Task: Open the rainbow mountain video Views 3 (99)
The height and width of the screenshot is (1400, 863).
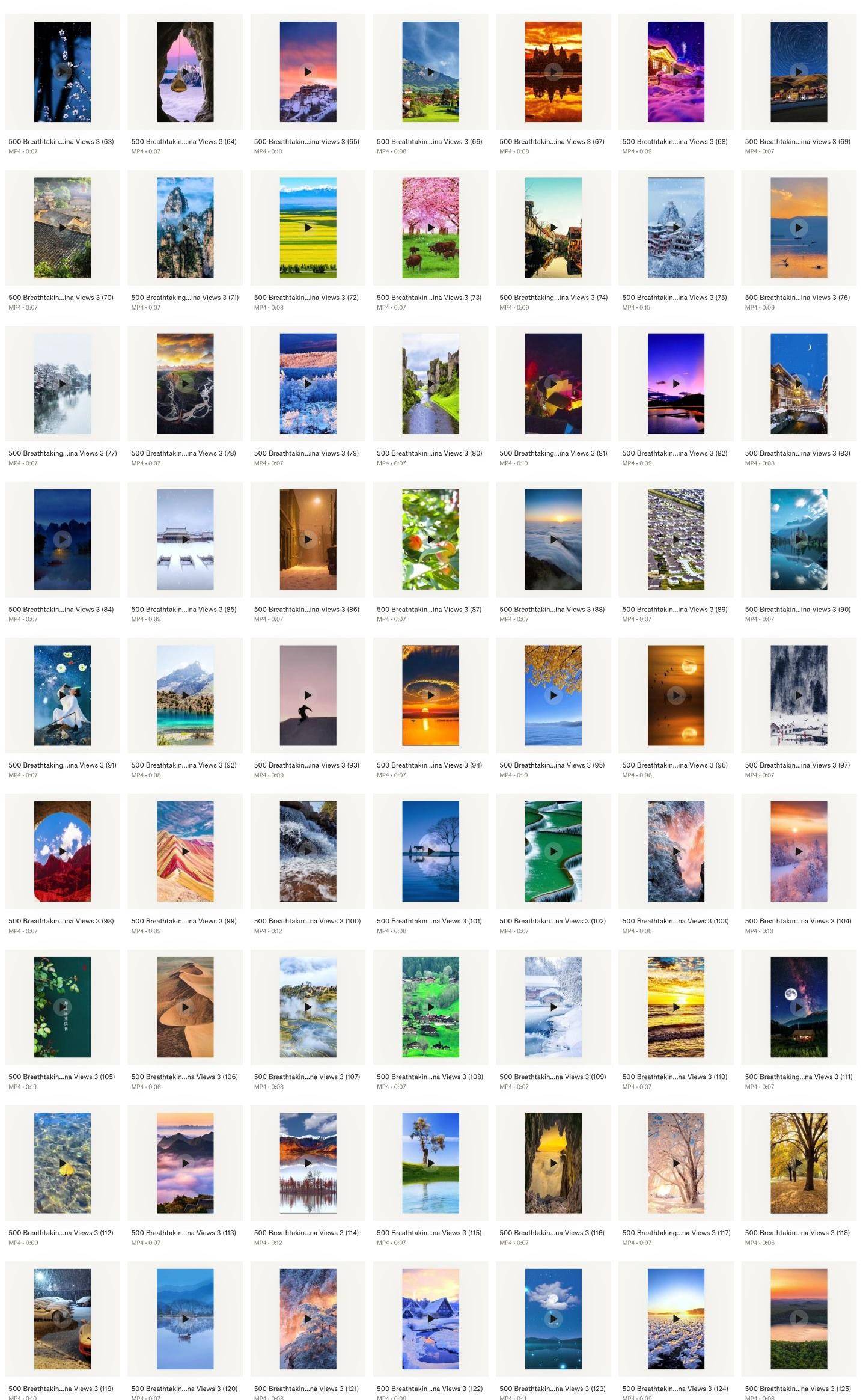Action: pyautogui.click(x=185, y=851)
